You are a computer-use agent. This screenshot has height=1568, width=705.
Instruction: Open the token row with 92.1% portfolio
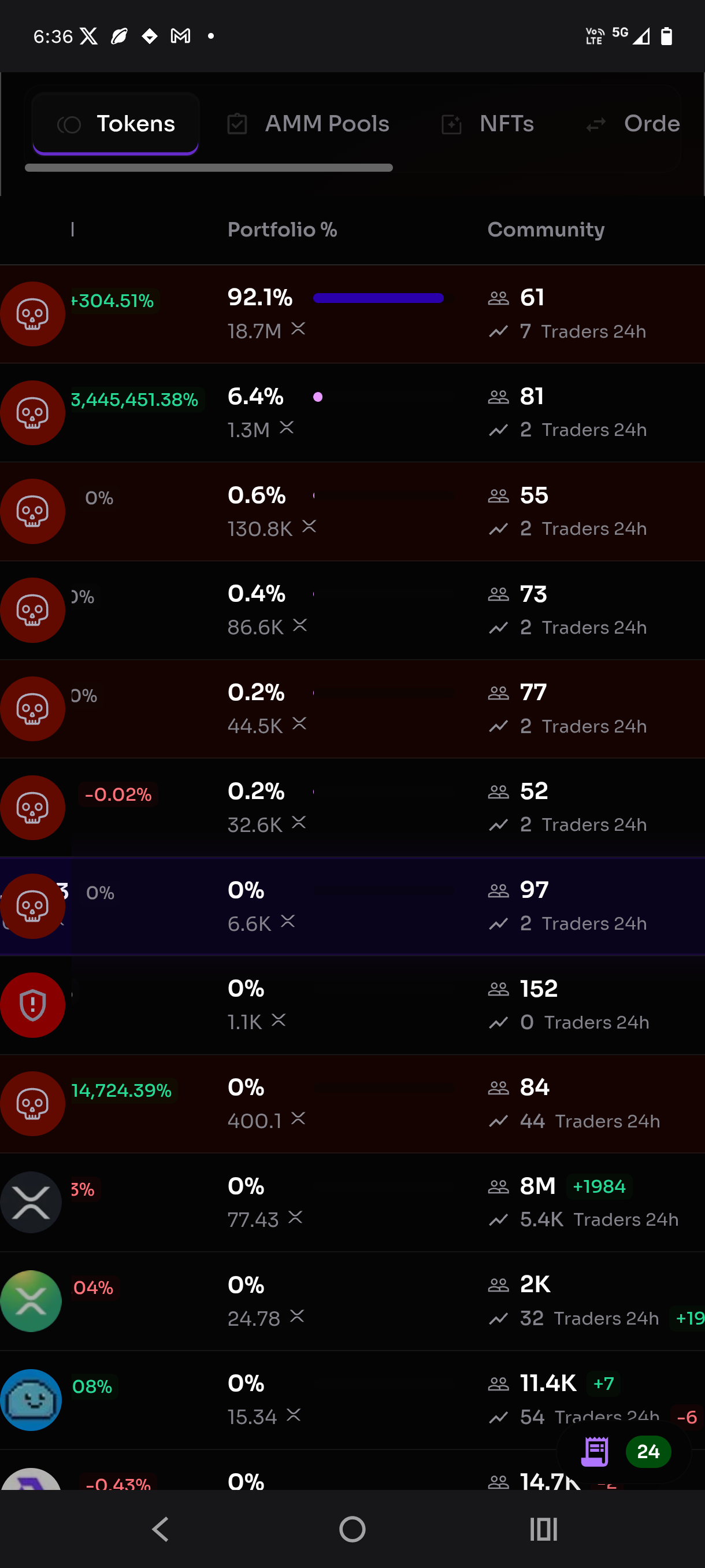coord(352,314)
